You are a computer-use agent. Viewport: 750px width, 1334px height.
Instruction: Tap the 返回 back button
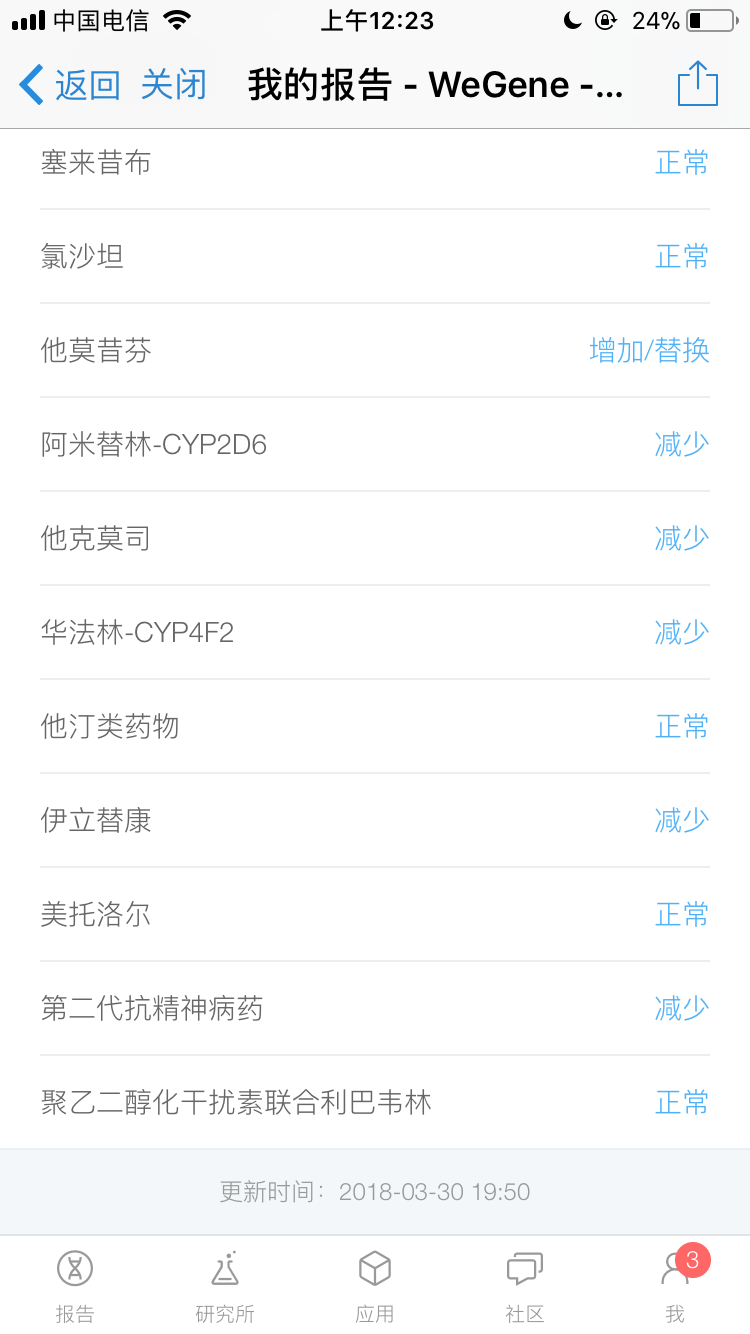click(69, 85)
